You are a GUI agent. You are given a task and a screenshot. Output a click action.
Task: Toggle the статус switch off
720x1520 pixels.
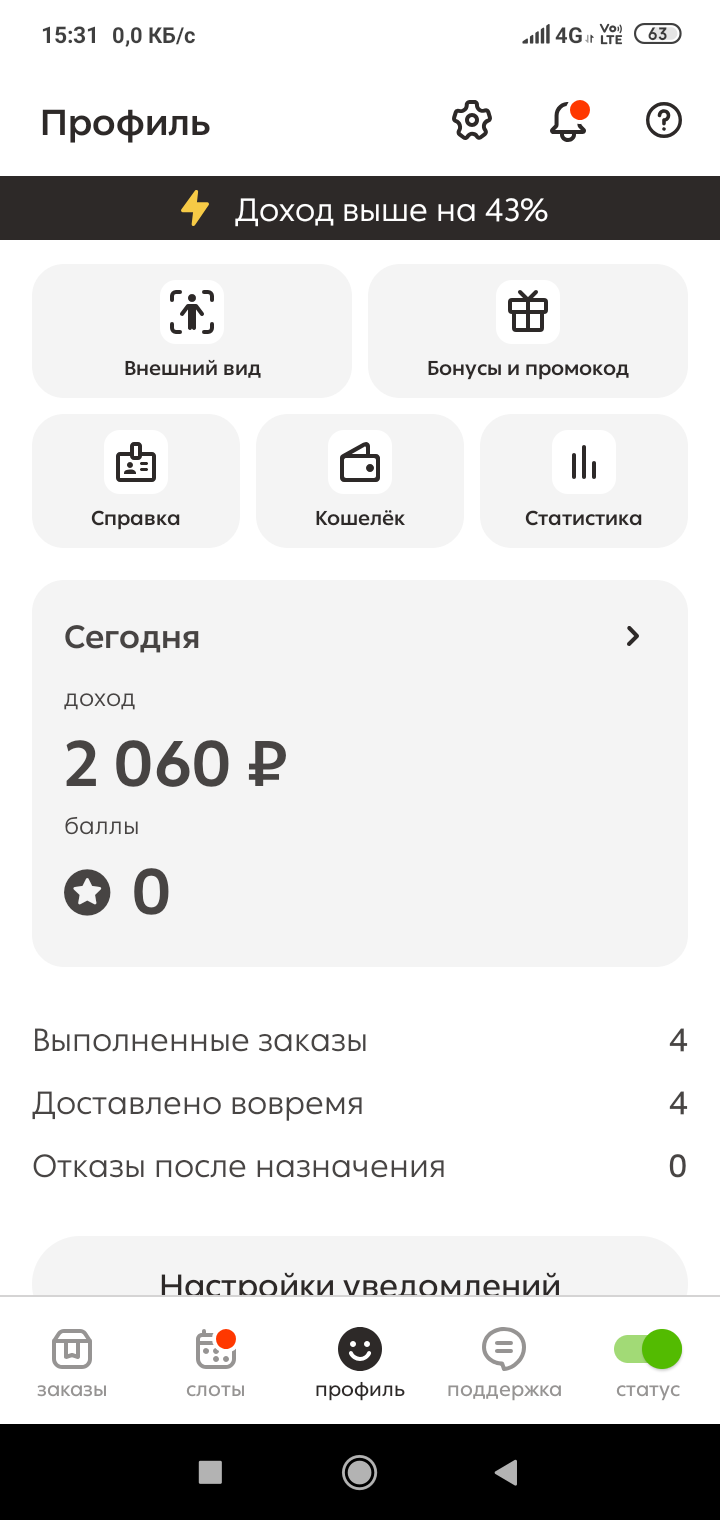648,1350
